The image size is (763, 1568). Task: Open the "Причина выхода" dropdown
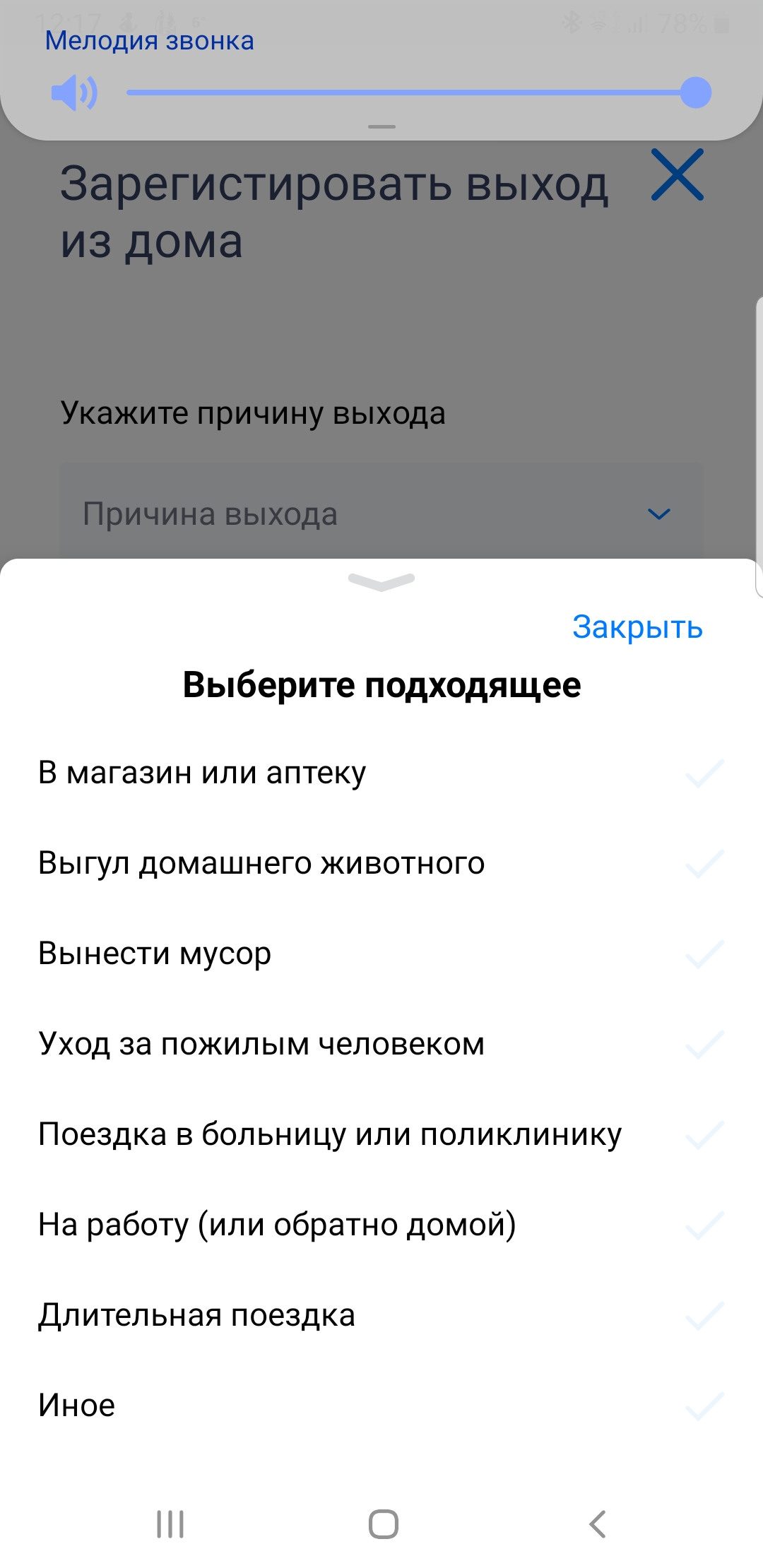381,513
